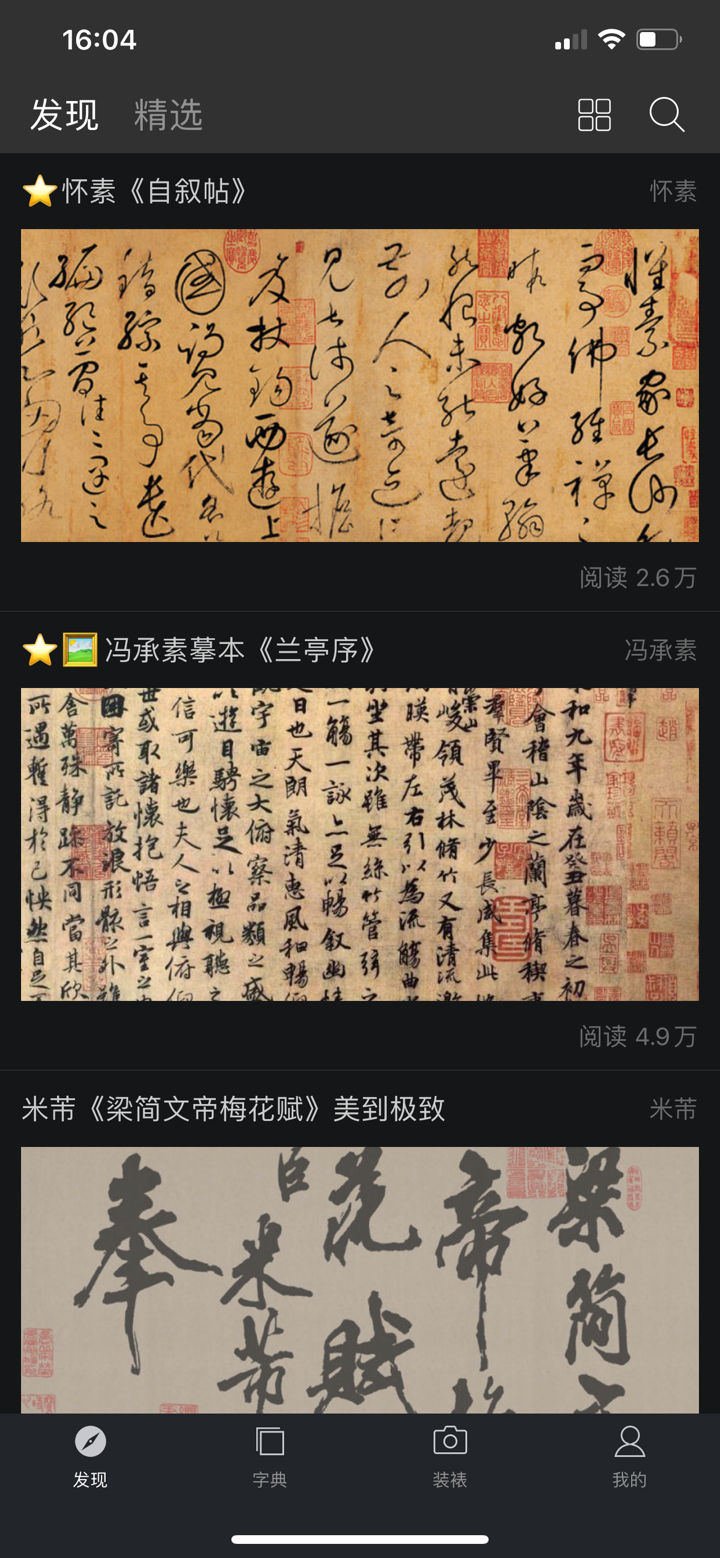Tap the star before 冯承素摹本《兰亭序》
The width and height of the screenshot is (720, 1558).
[37, 649]
